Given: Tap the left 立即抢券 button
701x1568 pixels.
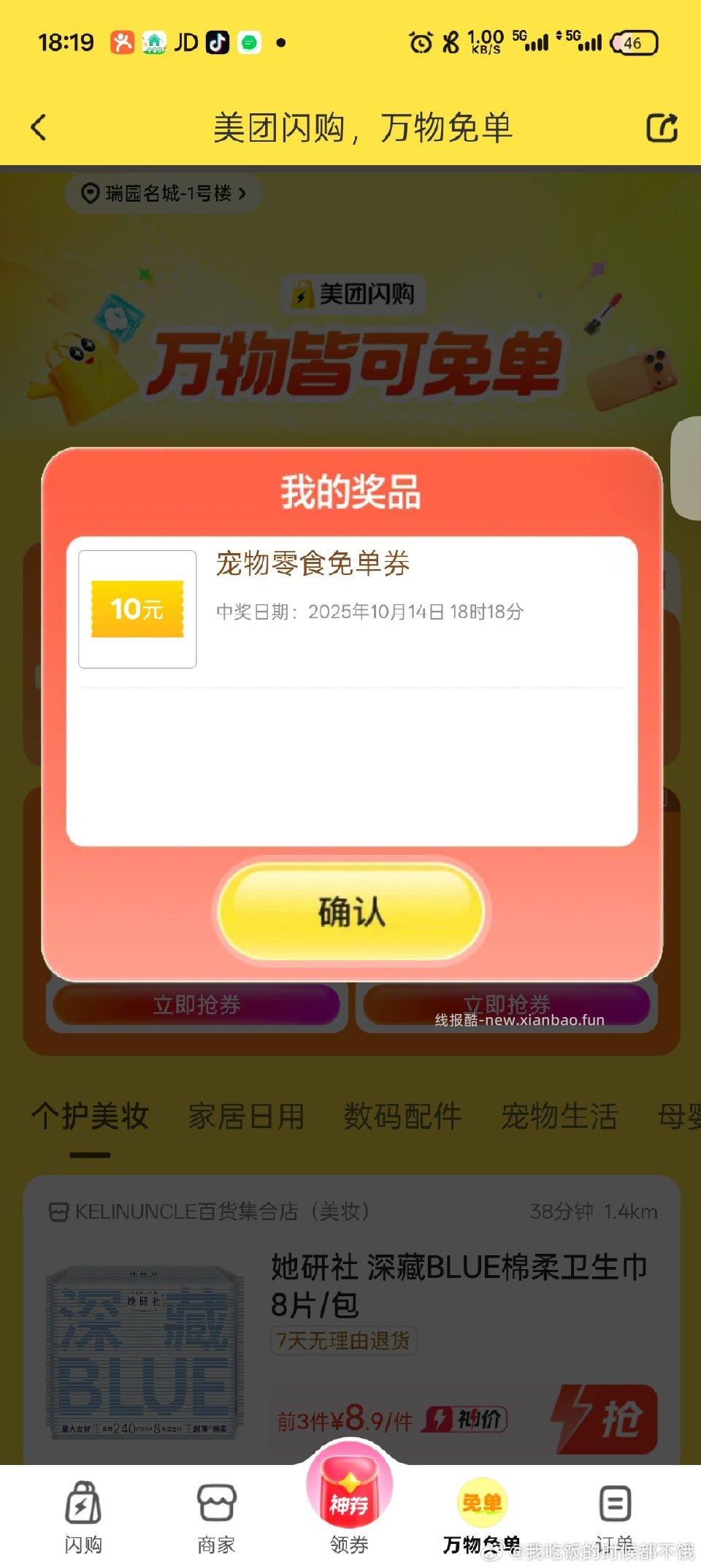Looking at the screenshot, I should [x=195, y=1005].
